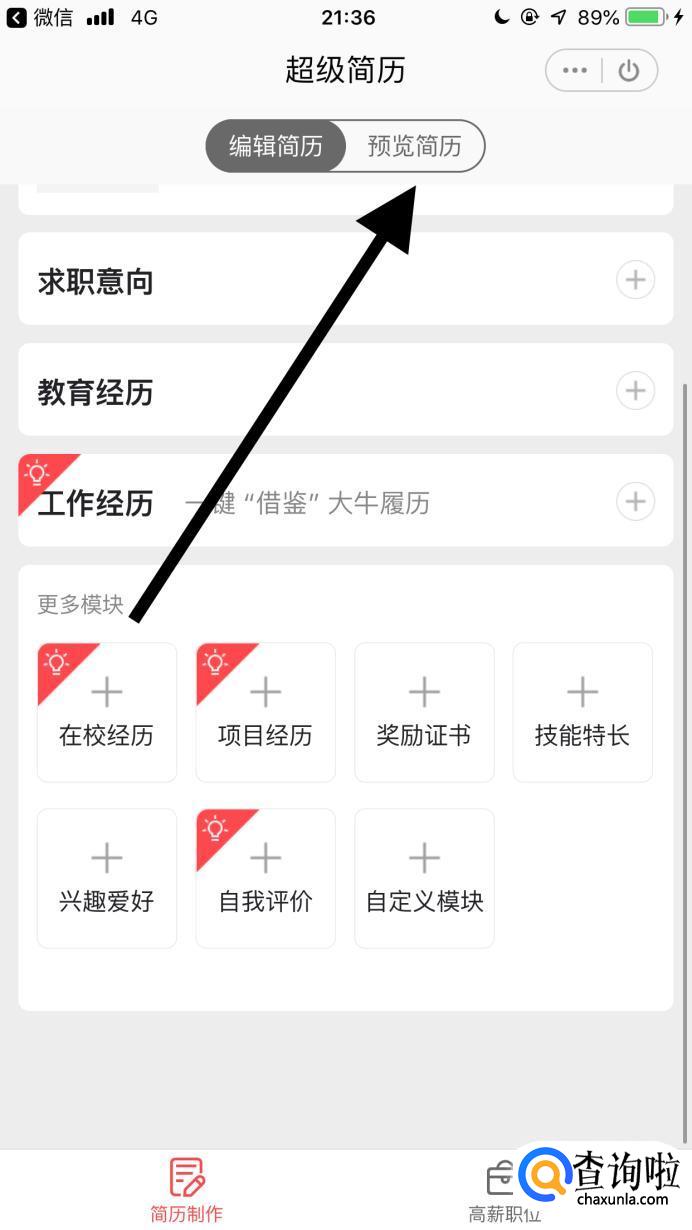Open the mini program overflow menu
This screenshot has width=692, height=1230.
[574, 71]
